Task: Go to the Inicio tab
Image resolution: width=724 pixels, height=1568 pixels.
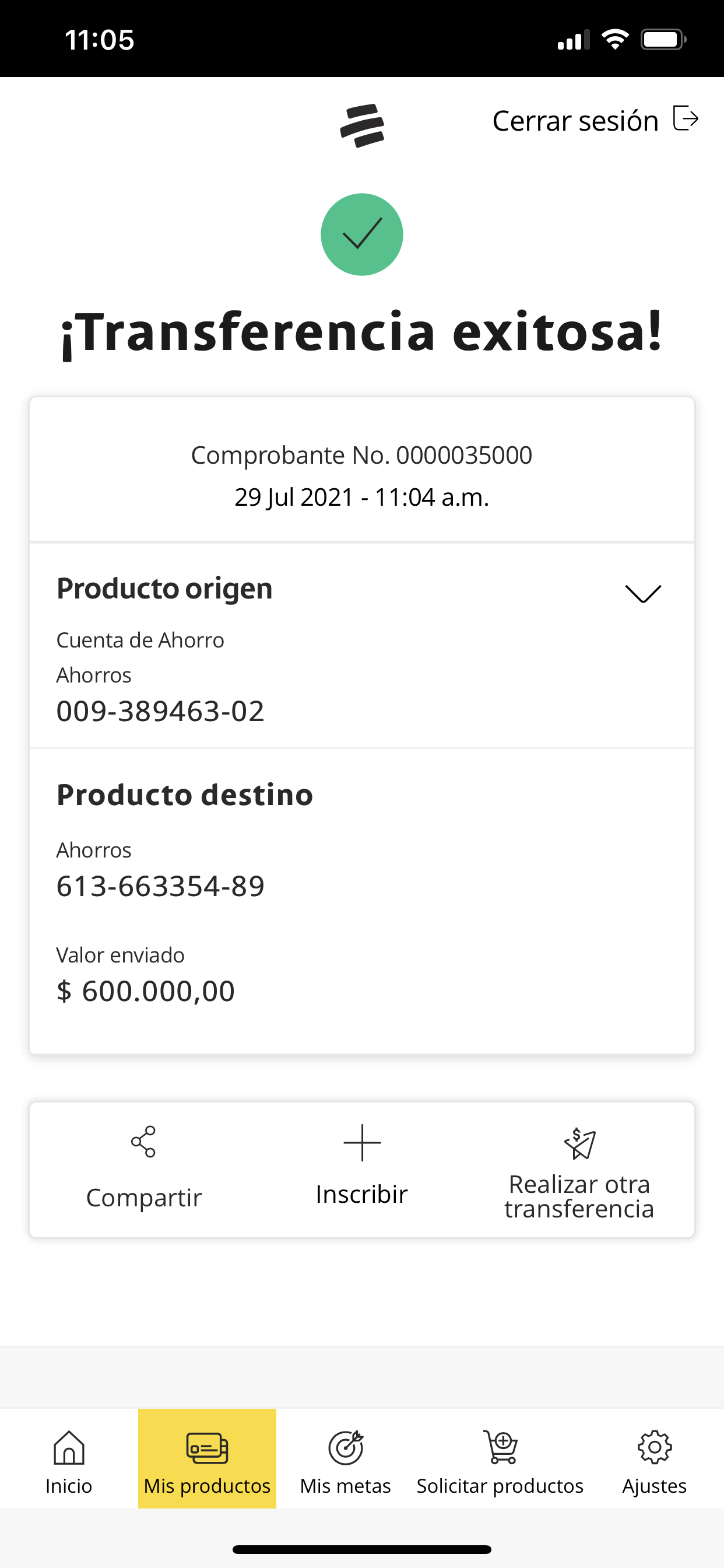Action: click(69, 1459)
